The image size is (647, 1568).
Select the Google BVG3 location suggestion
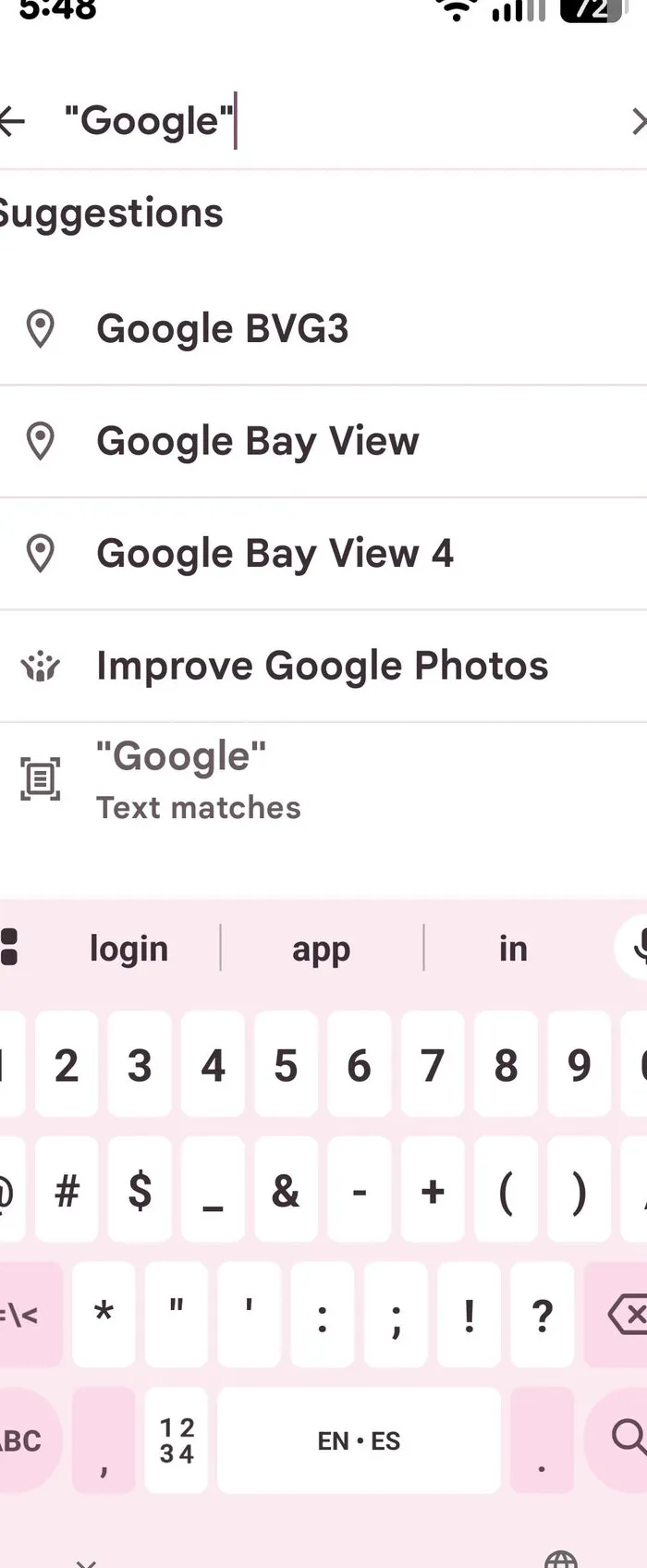click(222, 329)
